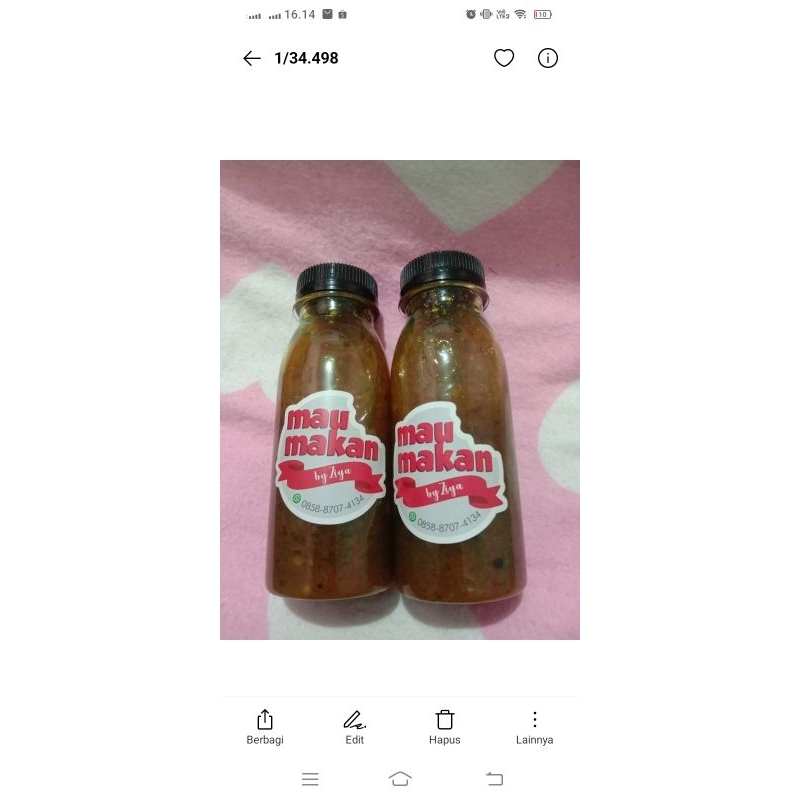This screenshot has width=800, height=800.
Task: Tap the system home button
Action: point(400,779)
